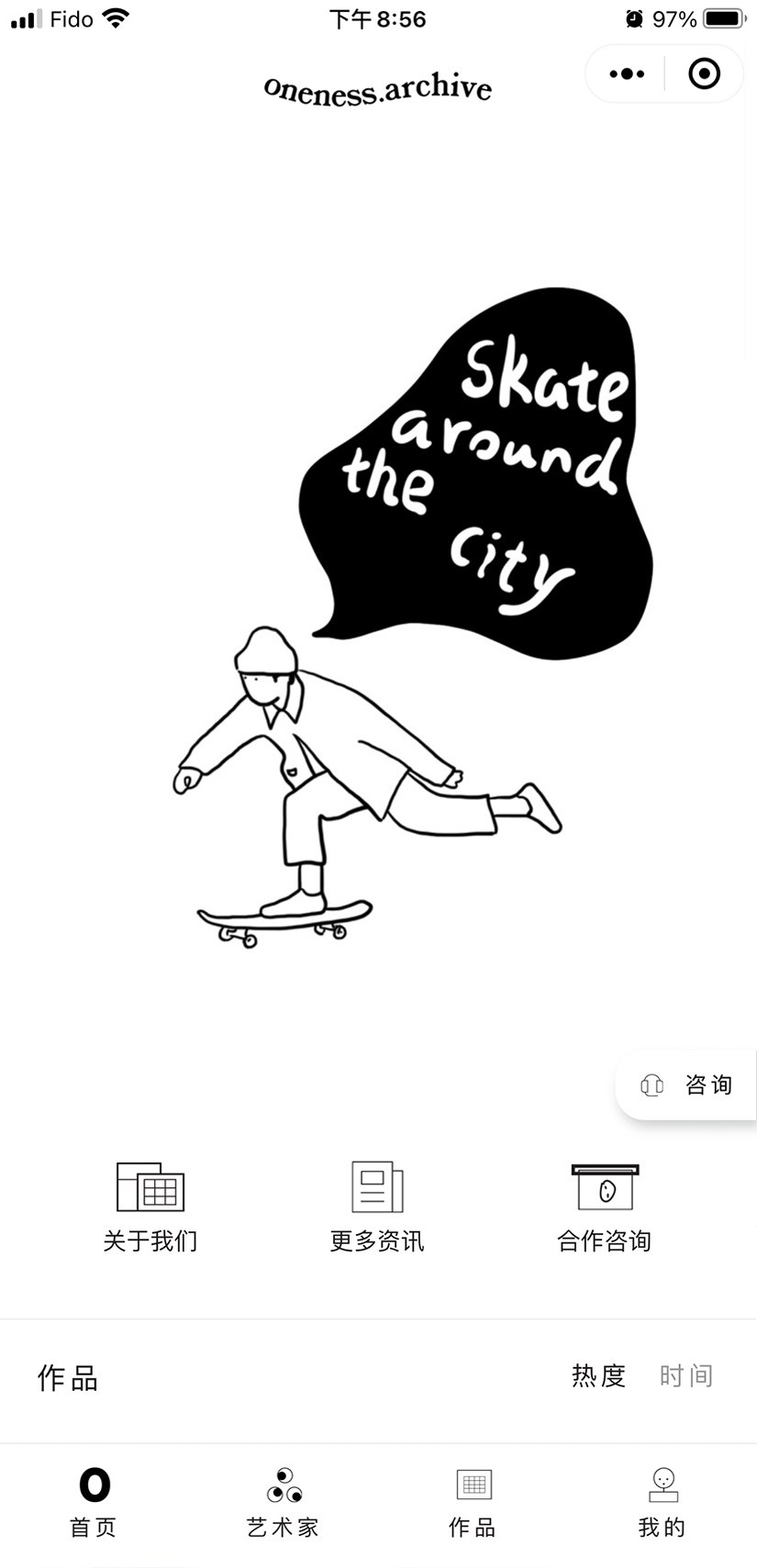Image resolution: width=757 pixels, height=1568 pixels.
Task: Go to the 首页 tab
Action: (x=95, y=1502)
